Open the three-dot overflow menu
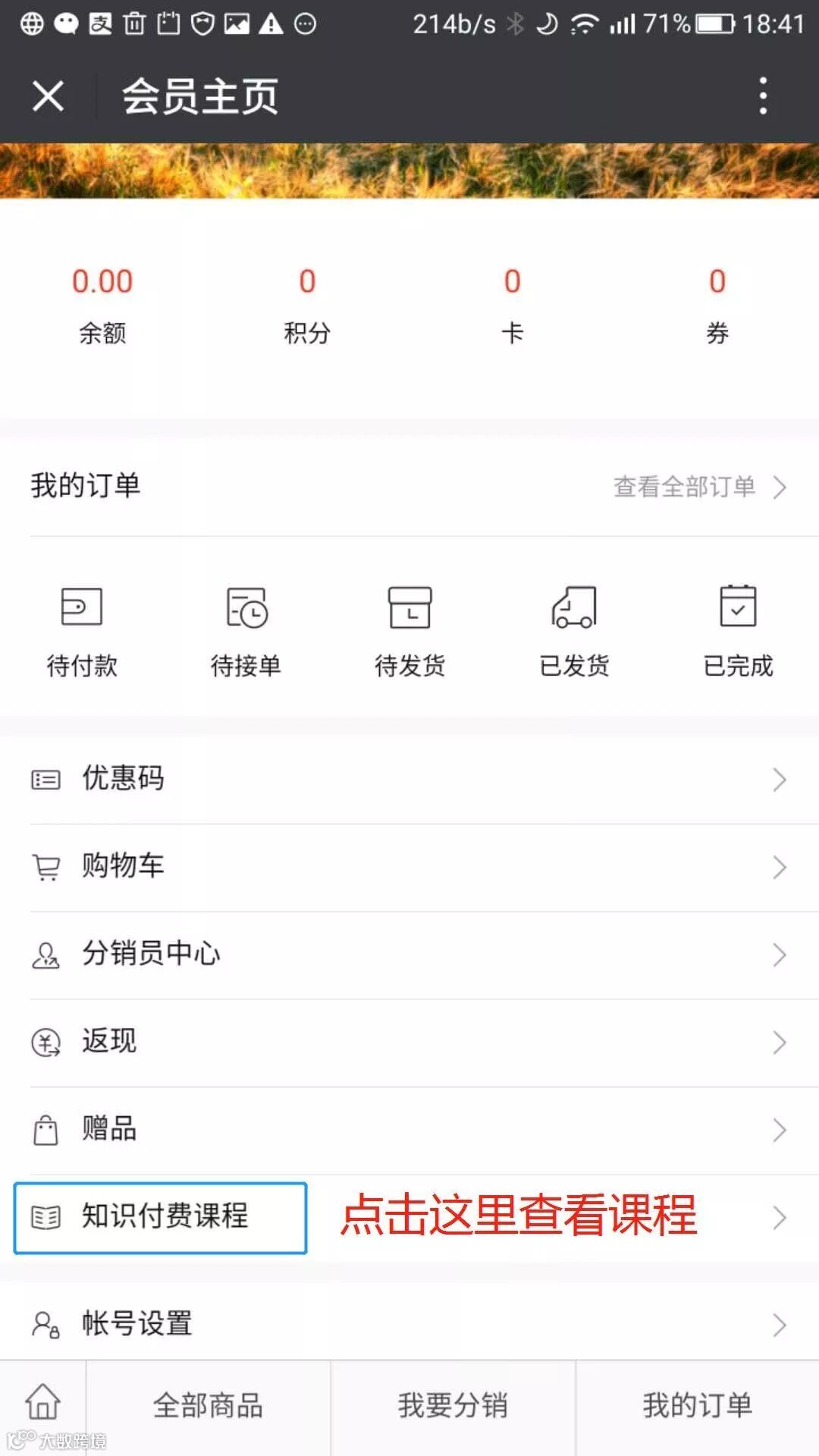 (763, 96)
